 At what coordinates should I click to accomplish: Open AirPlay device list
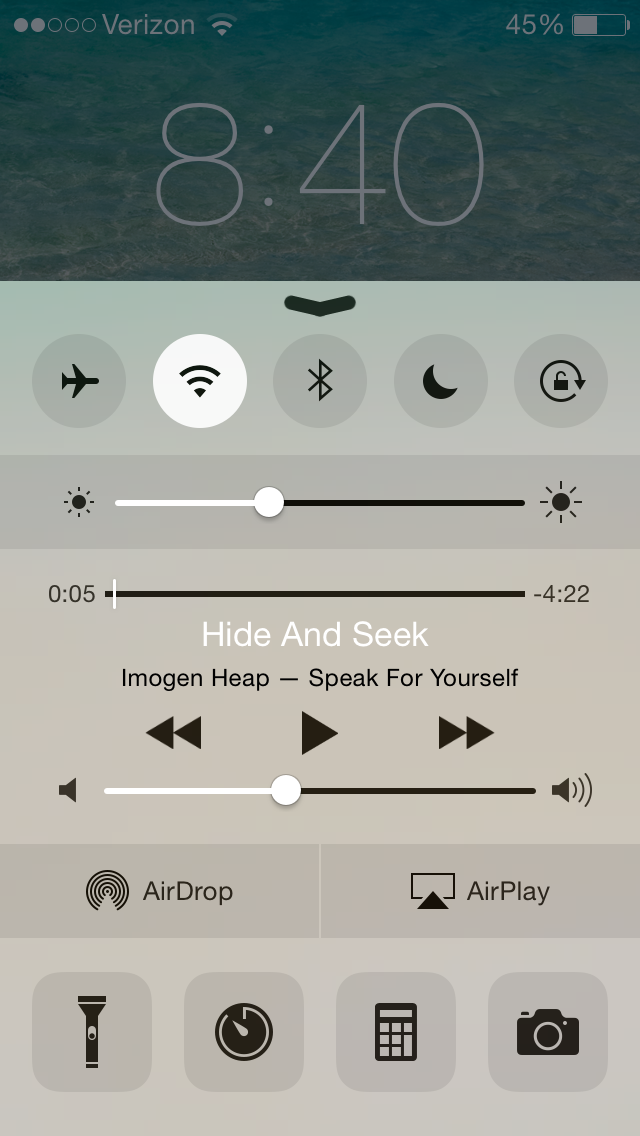pyautogui.click(x=481, y=890)
